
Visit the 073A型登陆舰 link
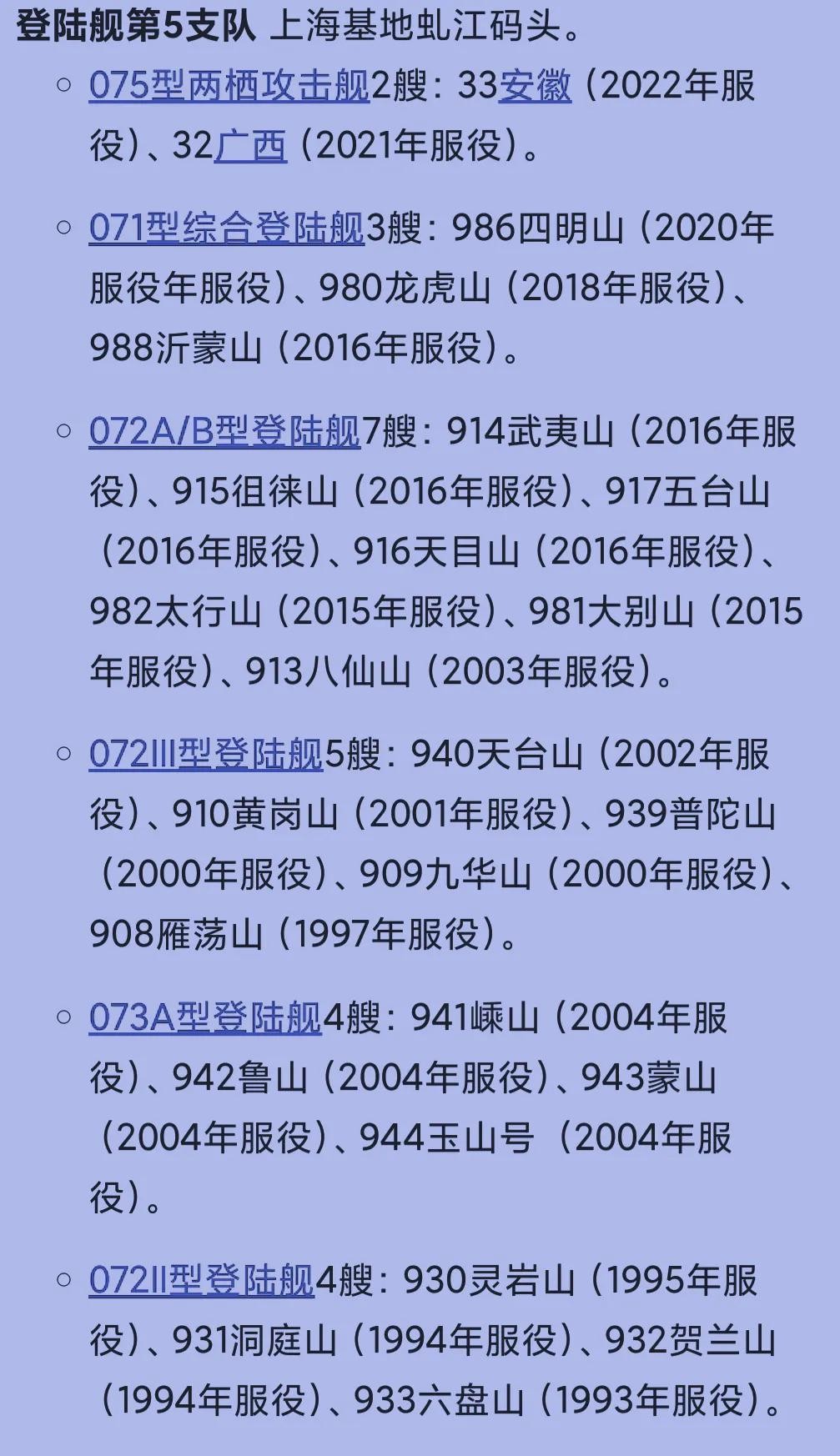coord(205,1018)
